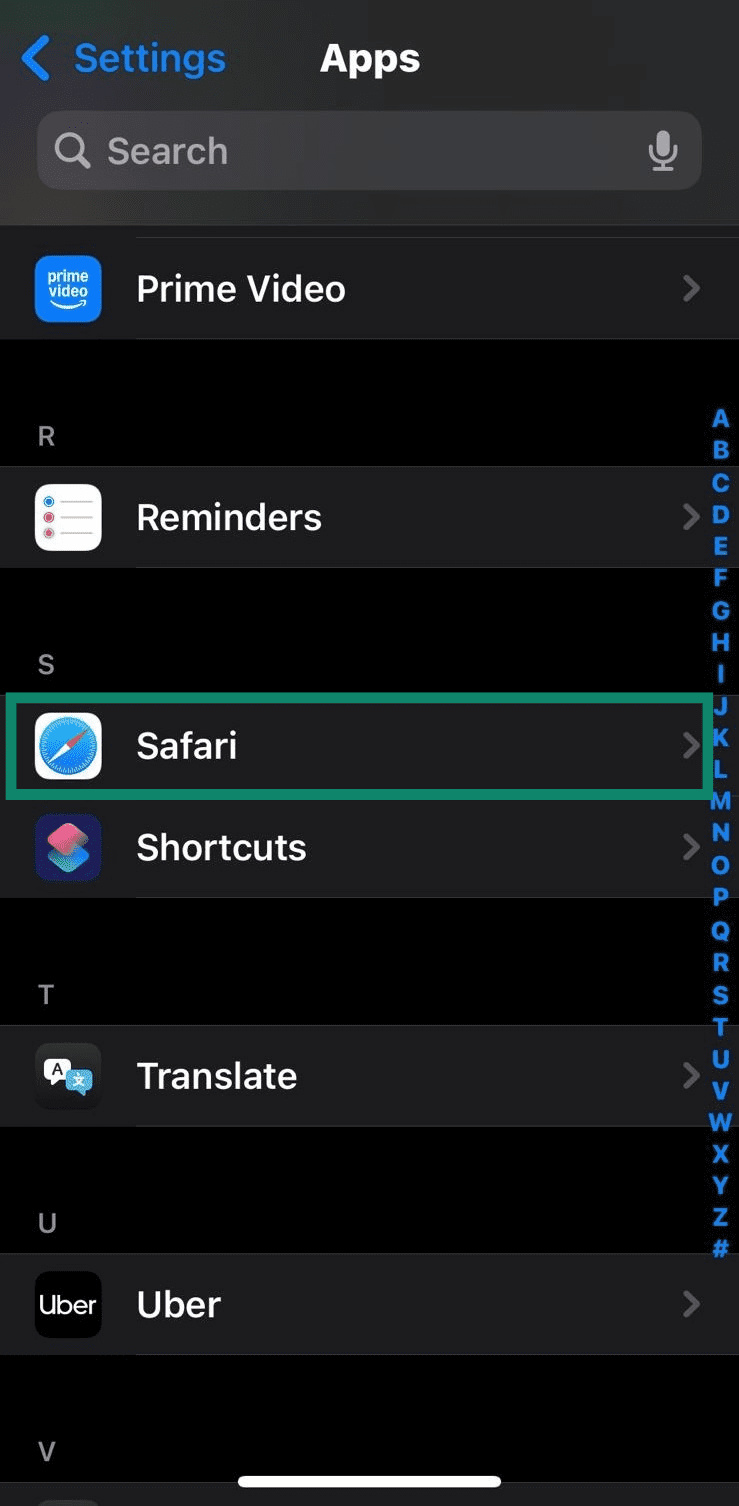Open Uber settings

coord(369,1304)
